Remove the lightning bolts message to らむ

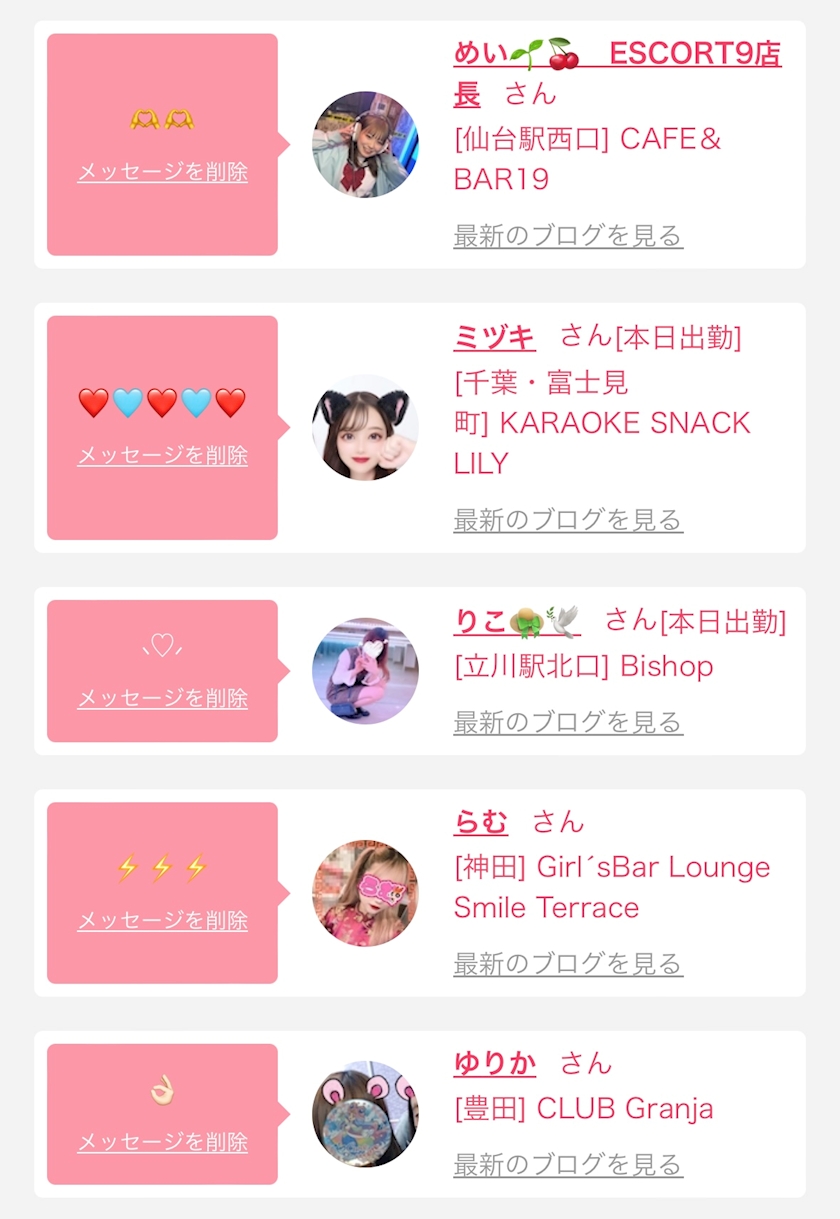click(162, 920)
